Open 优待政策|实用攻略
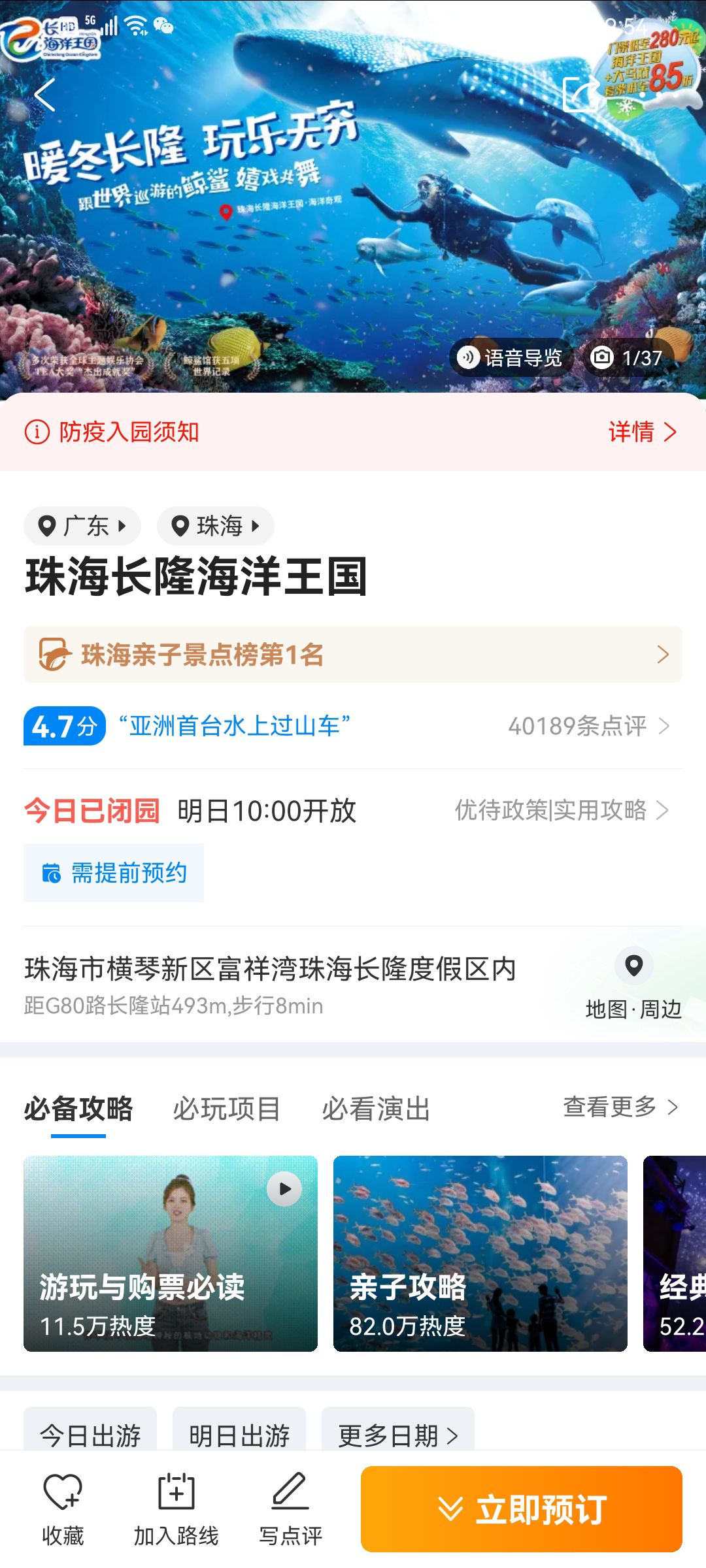This screenshot has height=1568, width=706. [561, 810]
